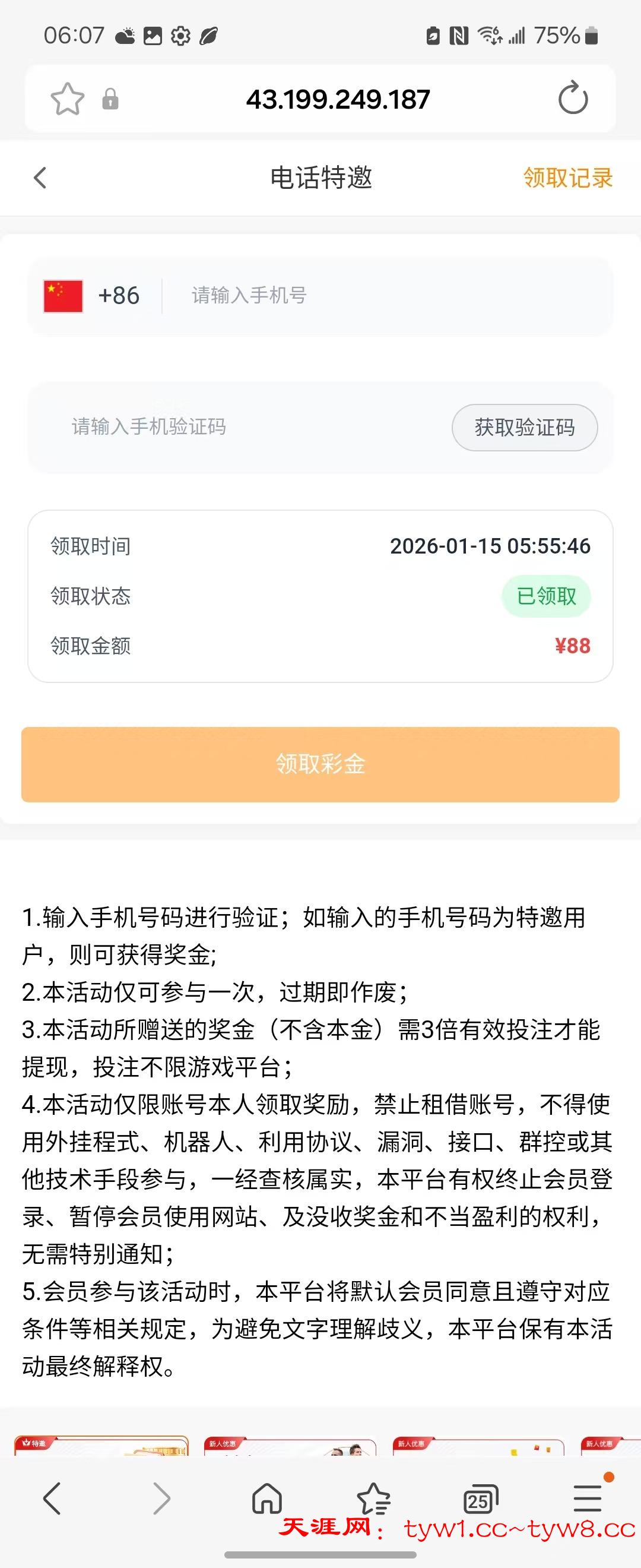Reload the page in the address bar

[573, 99]
